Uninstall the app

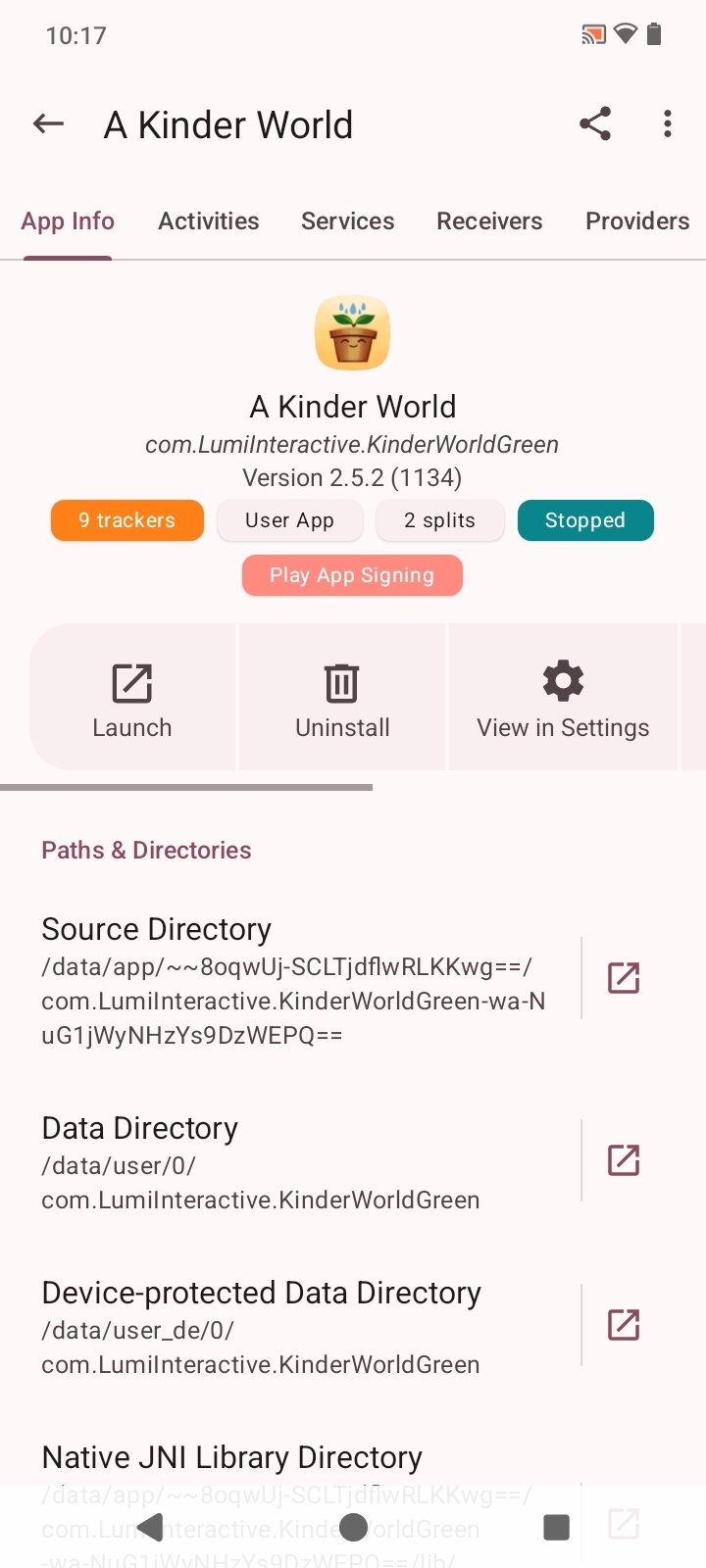(x=342, y=698)
